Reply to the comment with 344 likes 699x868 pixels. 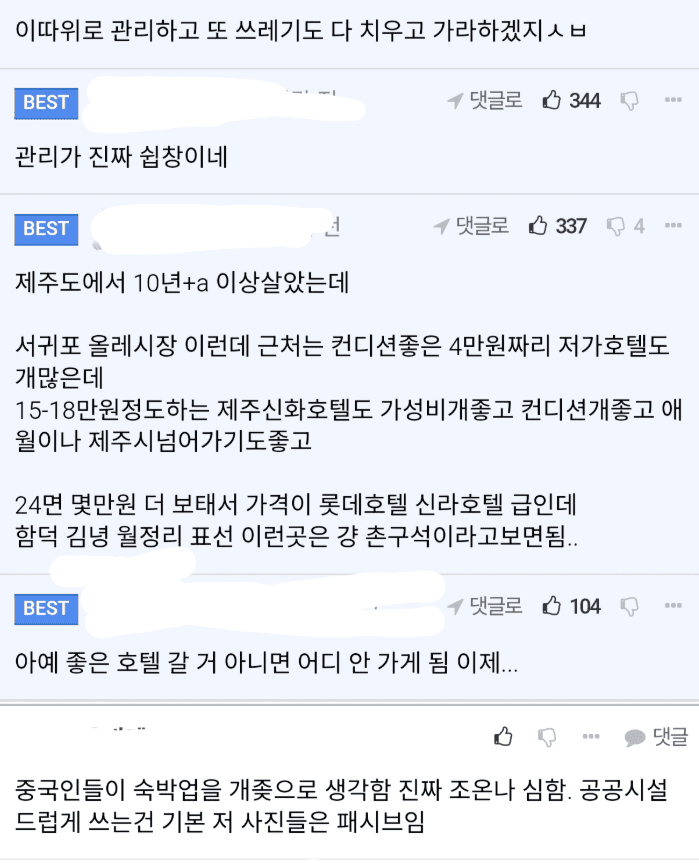click(485, 100)
